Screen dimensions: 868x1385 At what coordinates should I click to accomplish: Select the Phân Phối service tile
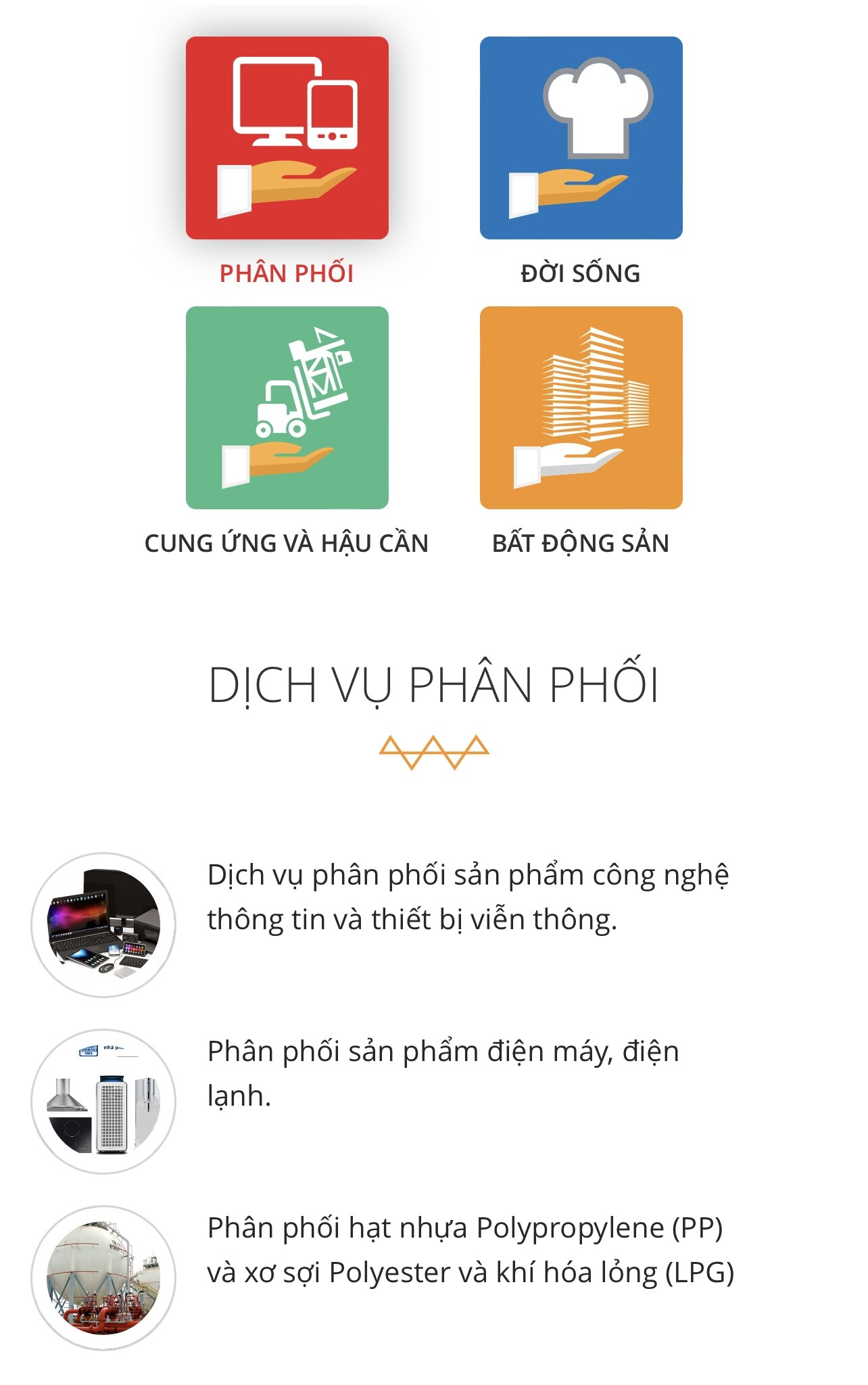(x=287, y=138)
